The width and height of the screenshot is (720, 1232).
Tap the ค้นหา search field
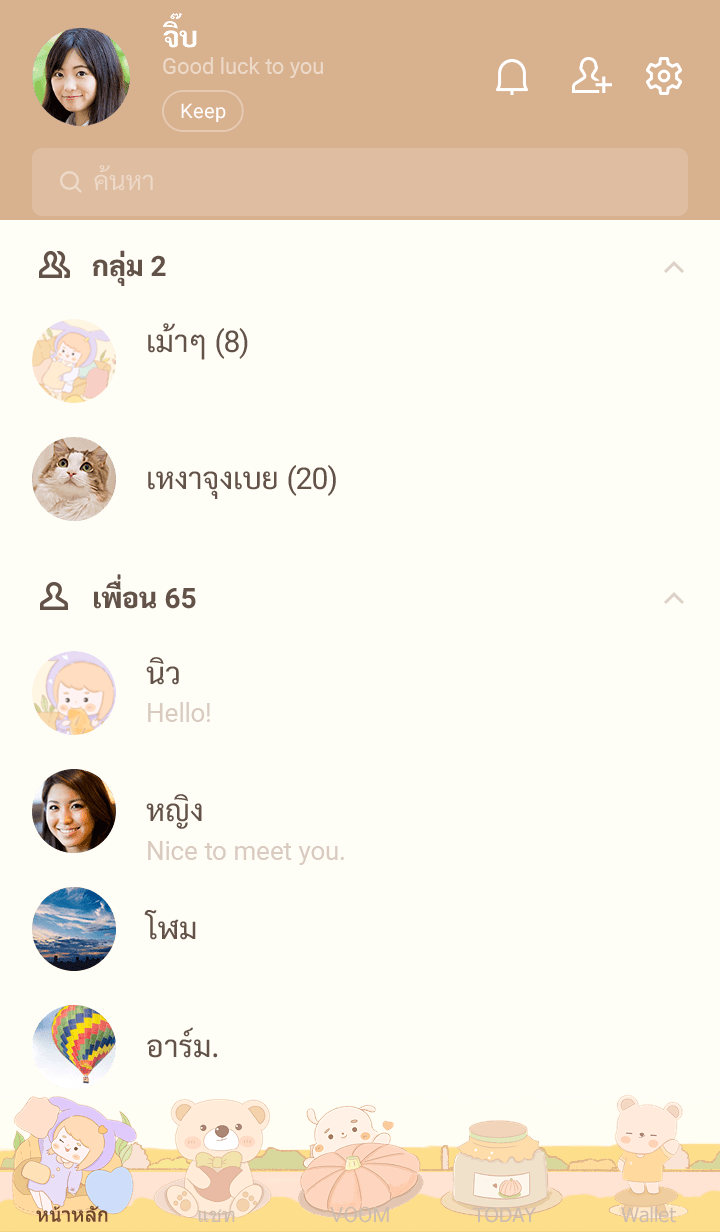360,182
